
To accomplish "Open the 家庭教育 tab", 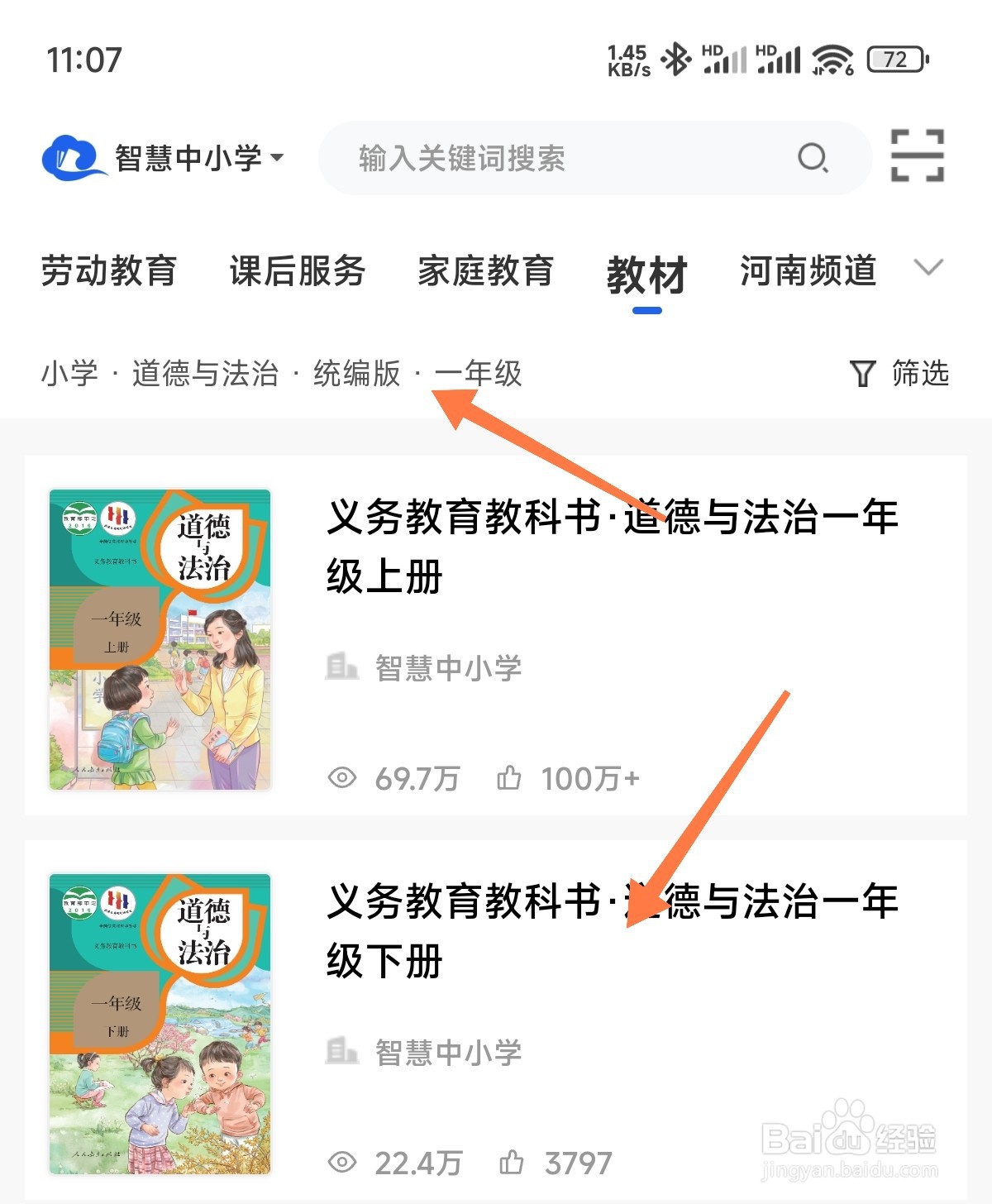I will 486,274.
